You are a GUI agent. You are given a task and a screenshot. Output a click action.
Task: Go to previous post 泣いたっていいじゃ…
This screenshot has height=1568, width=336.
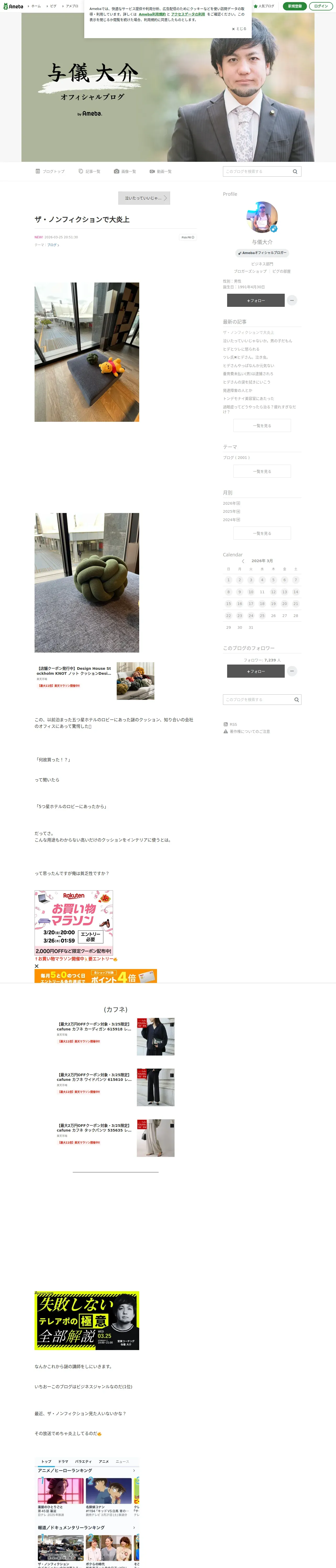pos(144,198)
